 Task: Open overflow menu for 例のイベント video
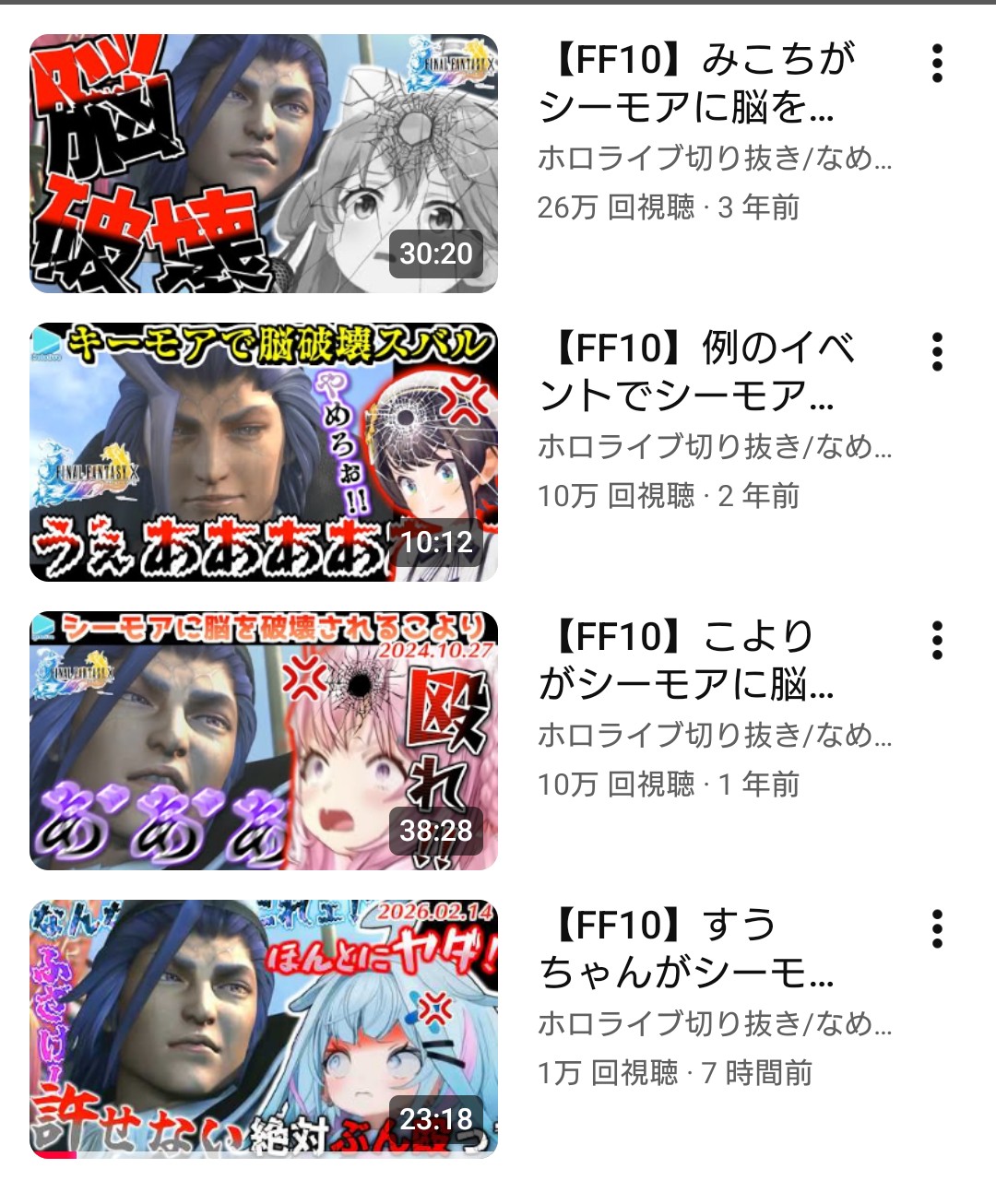click(937, 352)
